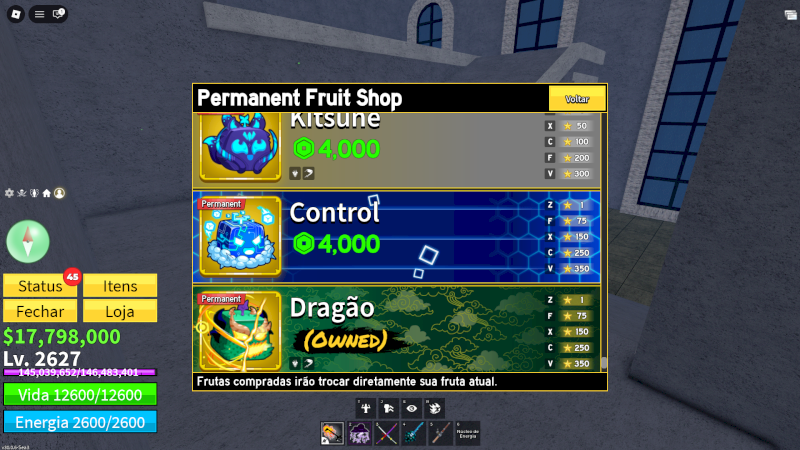Tap the home icon above the compass
Viewport: 800px width, 450px height.
[46, 192]
